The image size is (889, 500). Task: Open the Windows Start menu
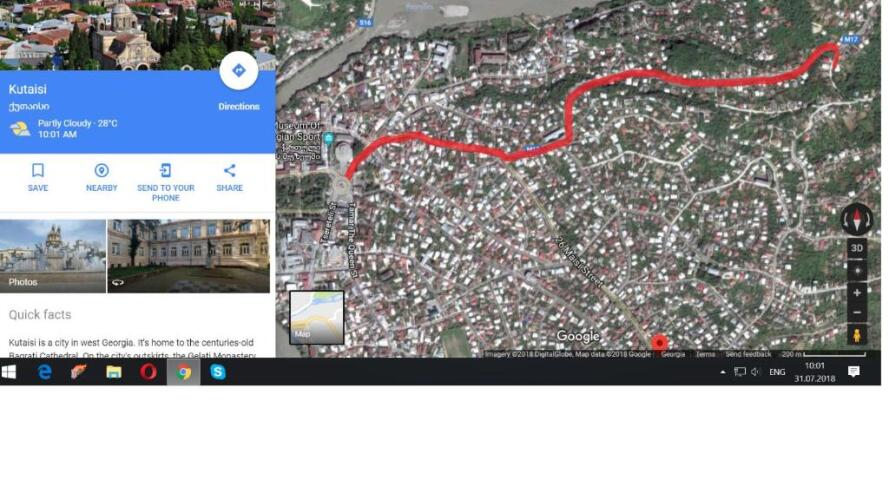[x=10, y=372]
